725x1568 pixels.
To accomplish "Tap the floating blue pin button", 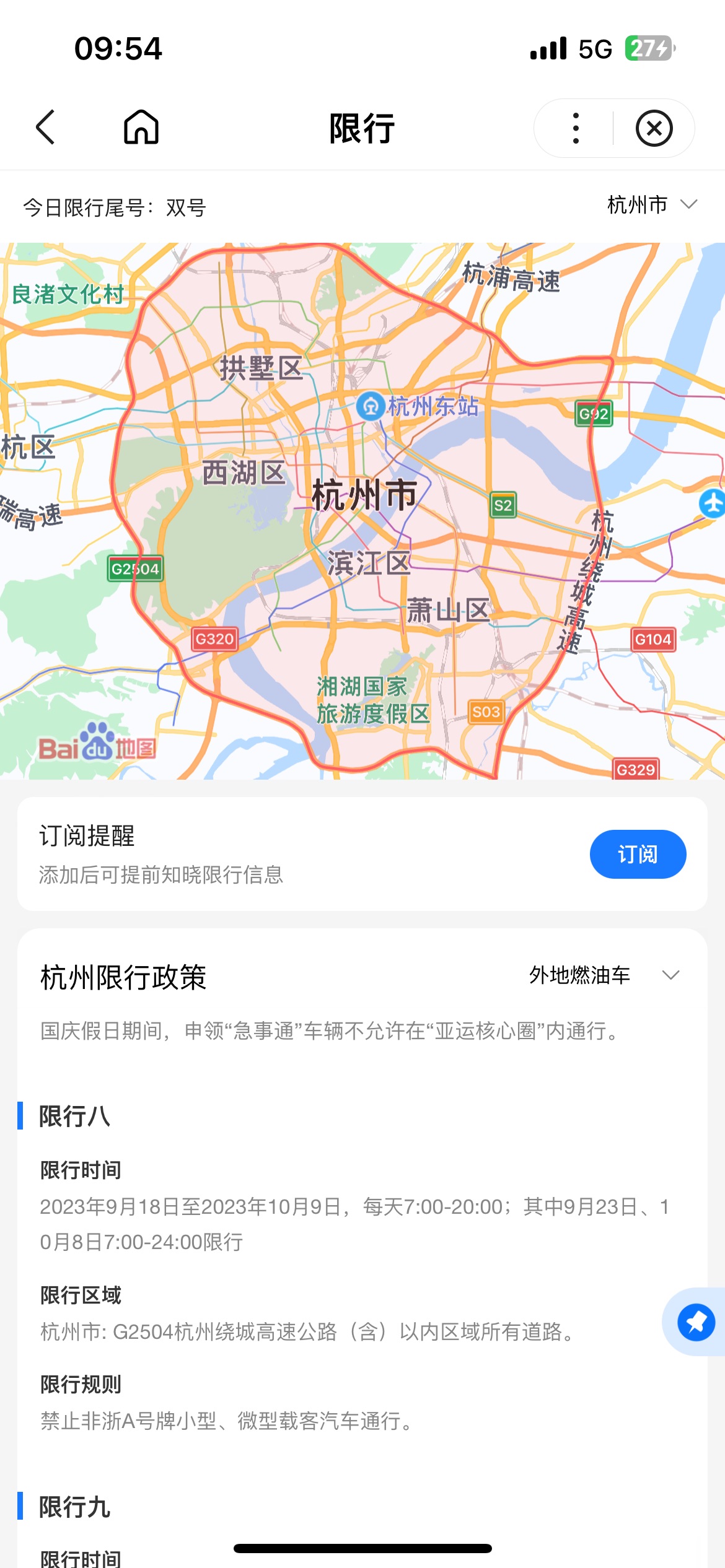I will [x=696, y=1322].
